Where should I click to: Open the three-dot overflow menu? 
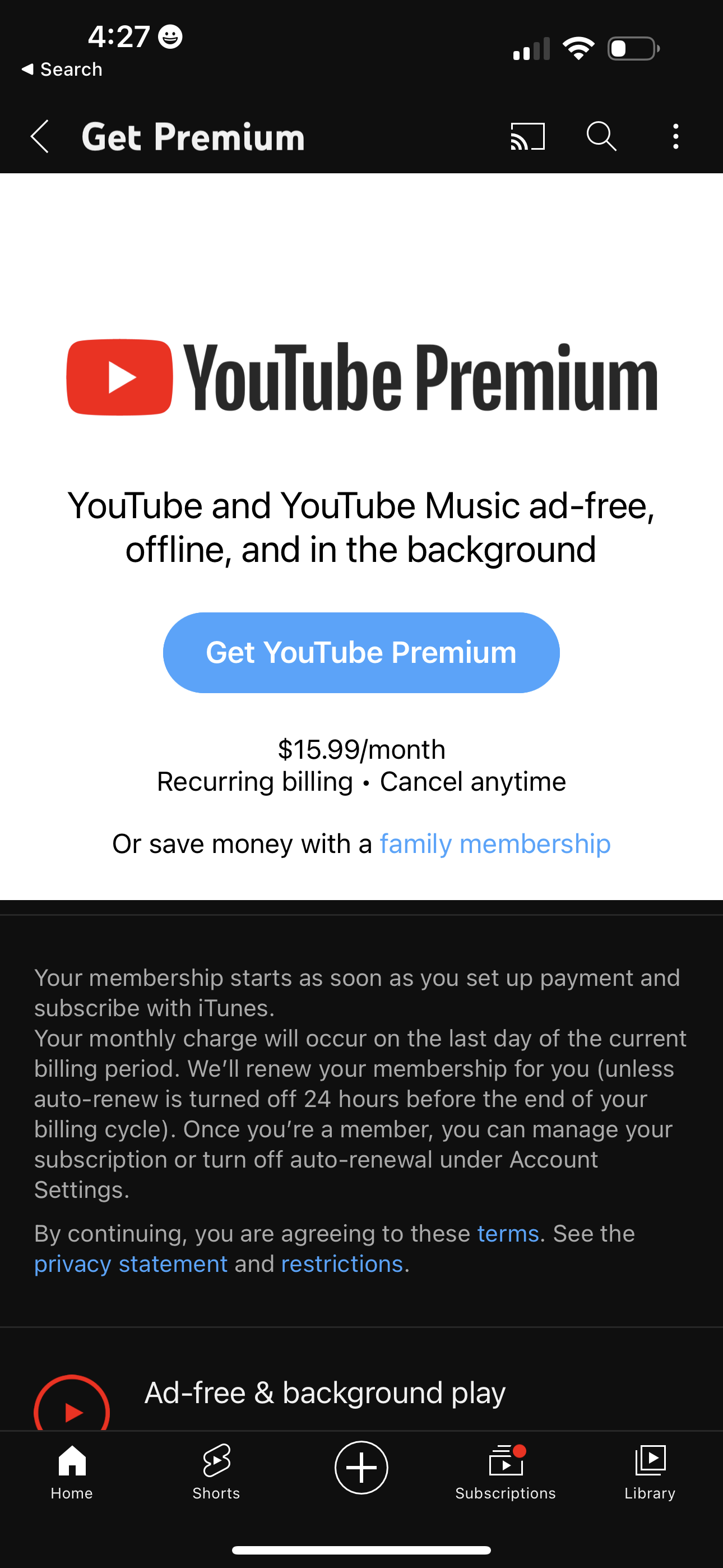pyautogui.click(x=675, y=136)
